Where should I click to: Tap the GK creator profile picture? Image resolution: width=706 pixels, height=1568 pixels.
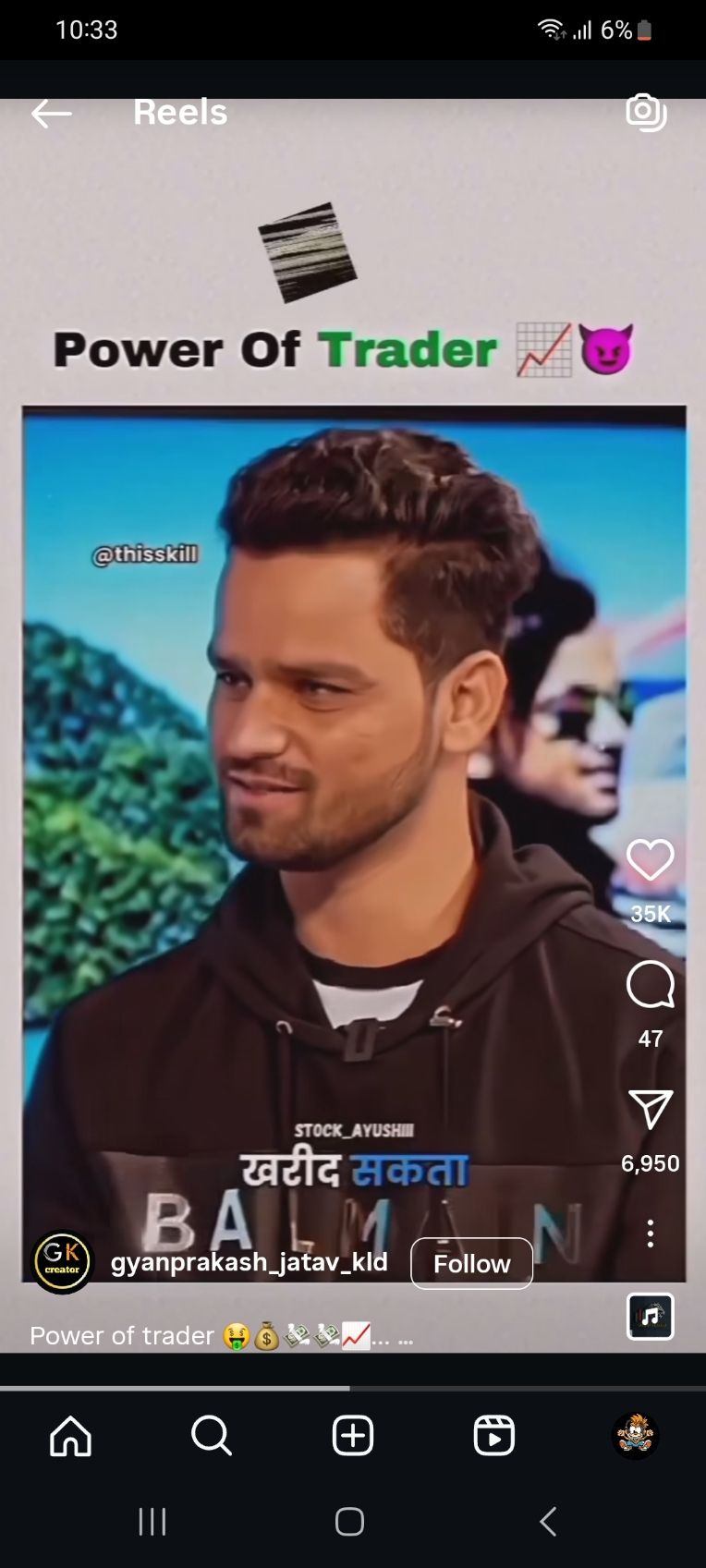click(63, 1261)
